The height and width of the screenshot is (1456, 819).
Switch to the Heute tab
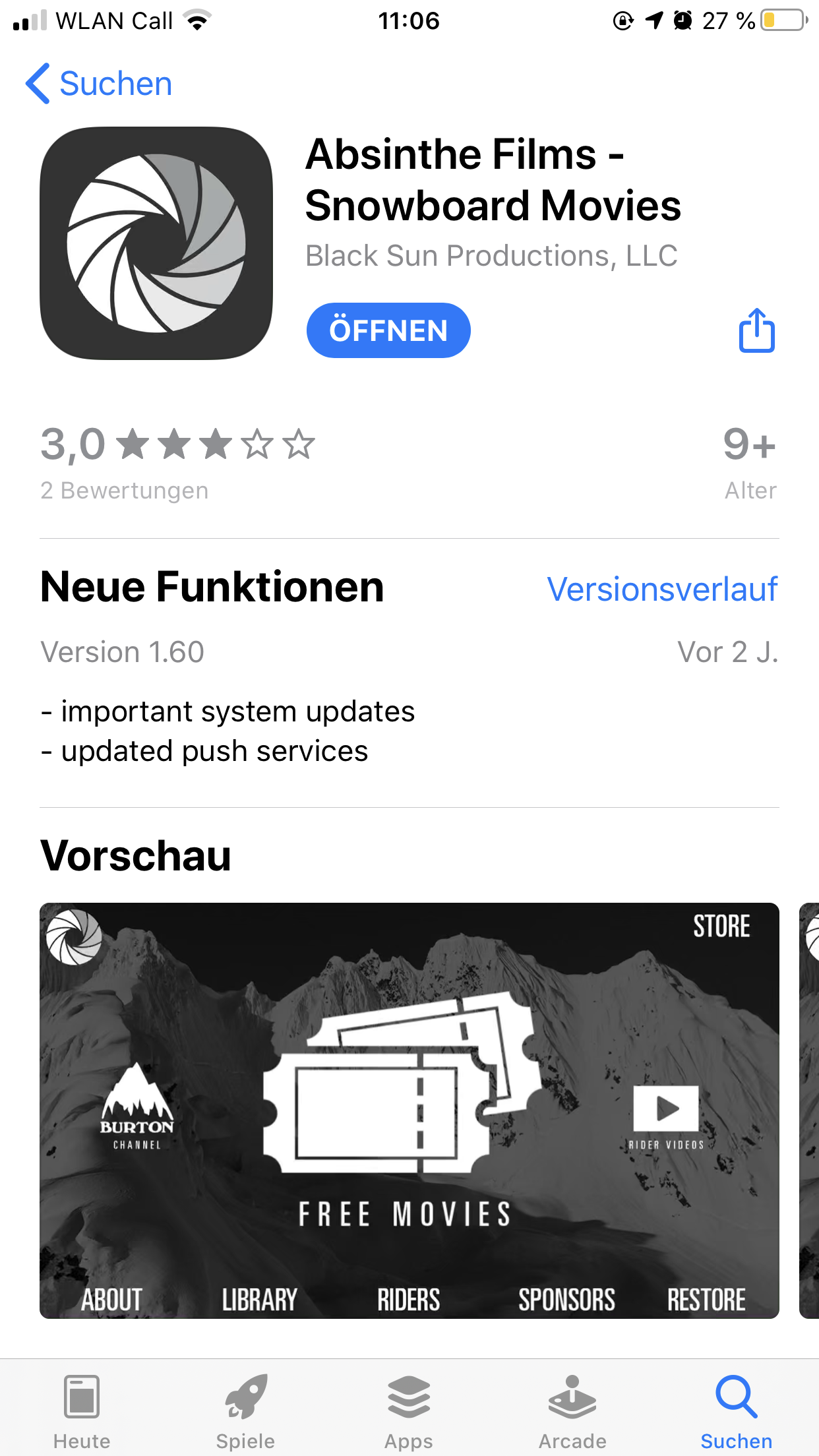(x=82, y=1411)
